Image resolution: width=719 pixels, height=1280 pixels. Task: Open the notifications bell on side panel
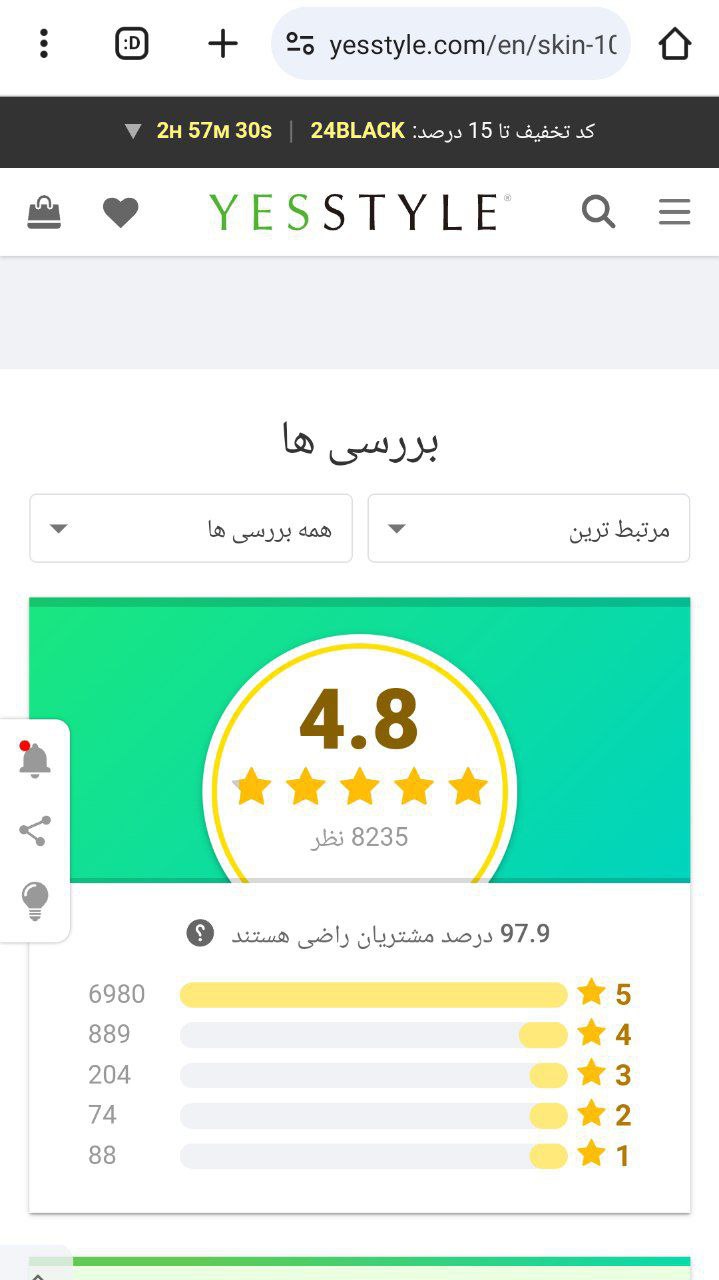(35, 761)
